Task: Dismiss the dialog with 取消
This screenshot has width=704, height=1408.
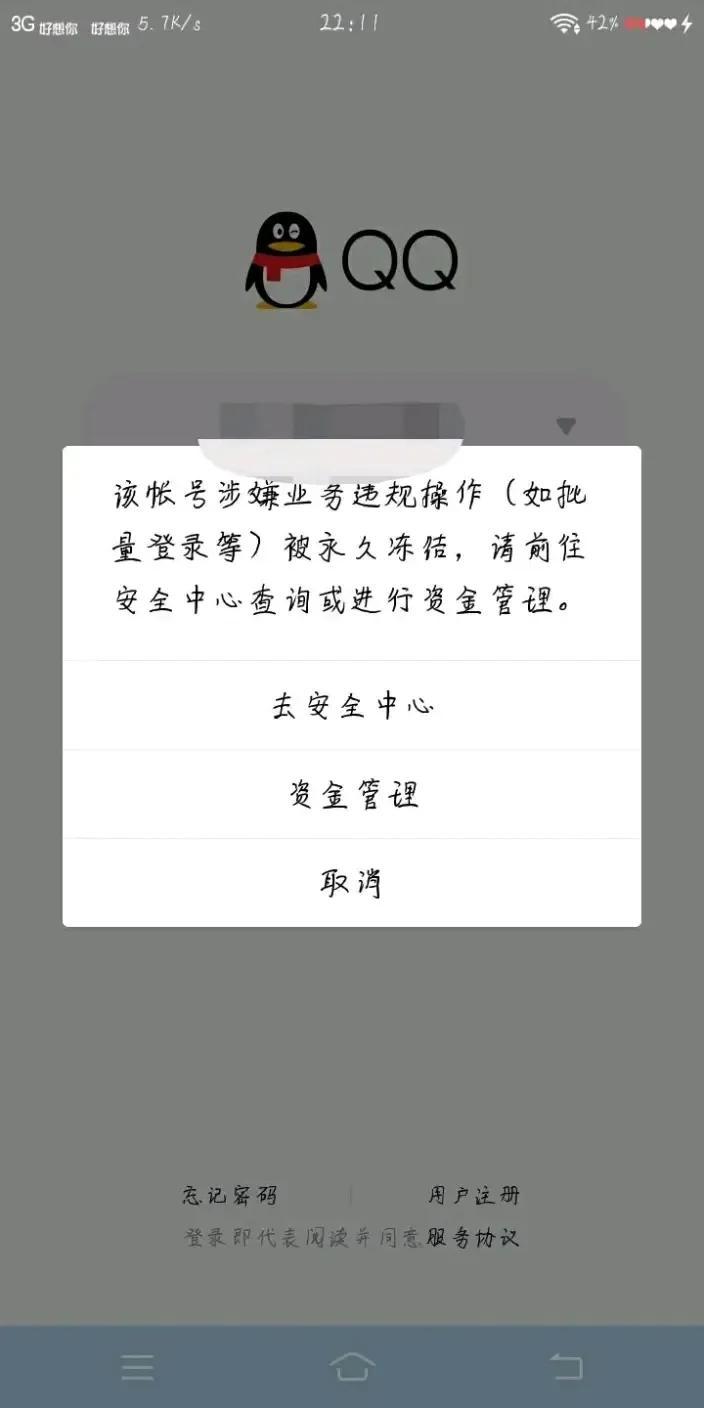Action: coord(352,883)
